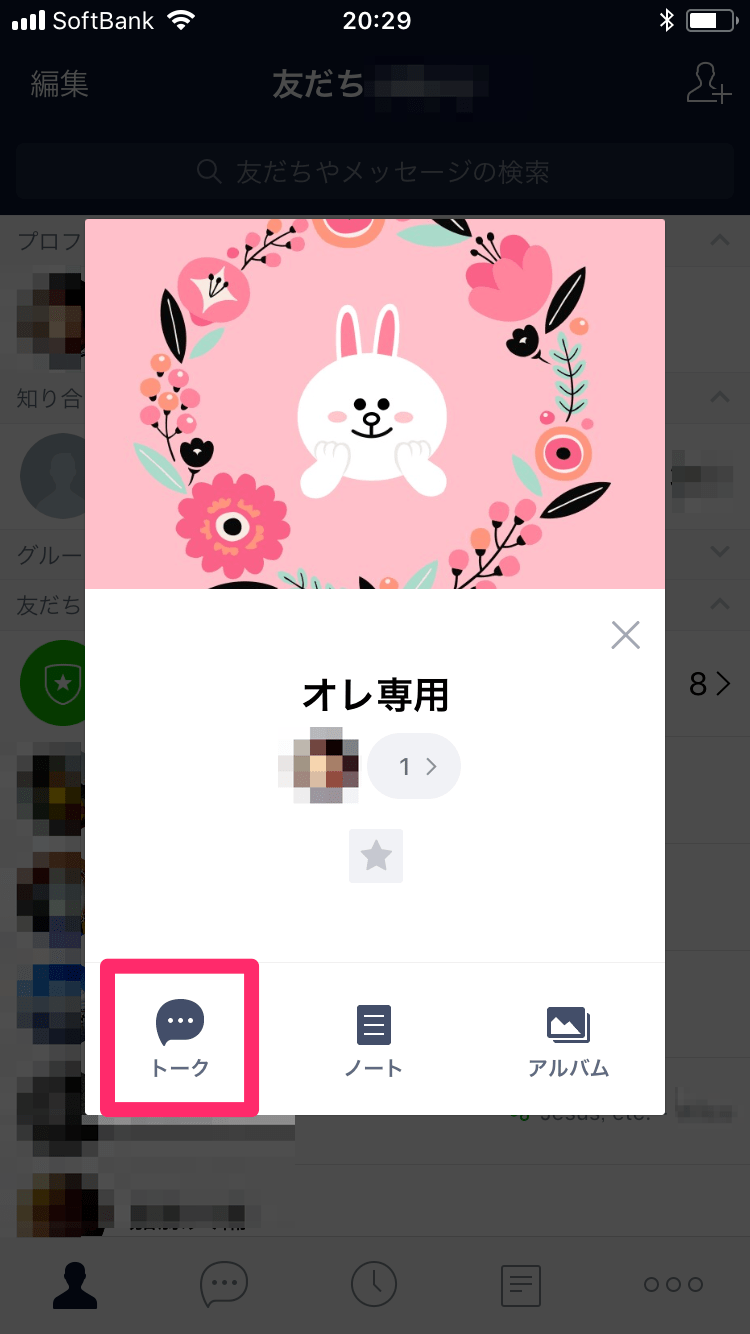Open the timeline clock icon in bottom bar
Image resolution: width=750 pixels, height=1334 pixels.
[x=374, y=1285]
